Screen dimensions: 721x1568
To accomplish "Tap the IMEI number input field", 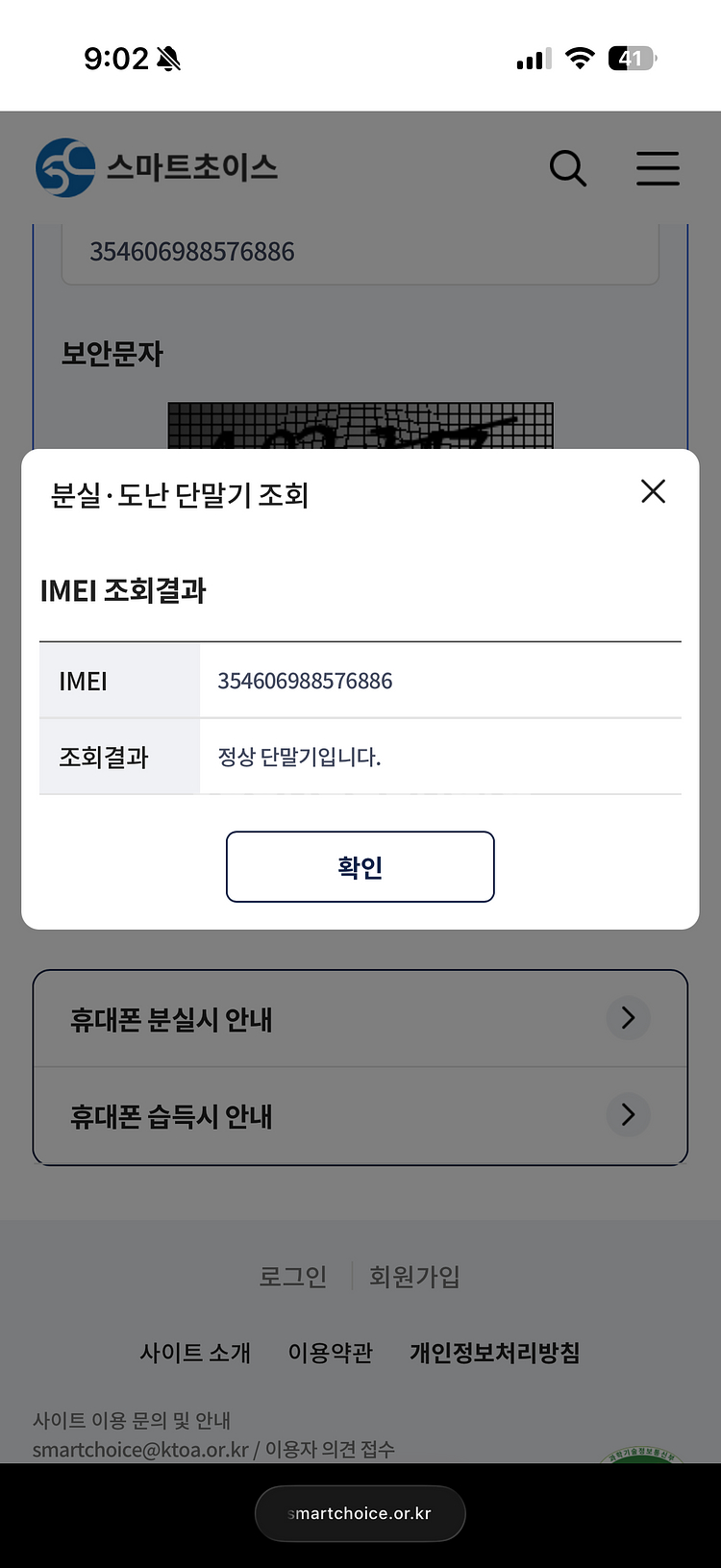I will 360,252.
